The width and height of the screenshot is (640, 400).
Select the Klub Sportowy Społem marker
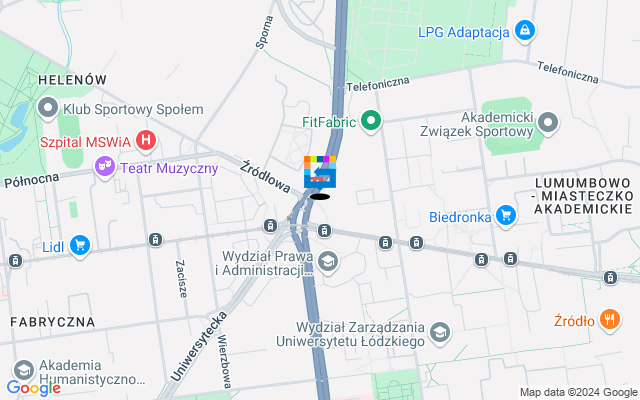coord(47,108)
